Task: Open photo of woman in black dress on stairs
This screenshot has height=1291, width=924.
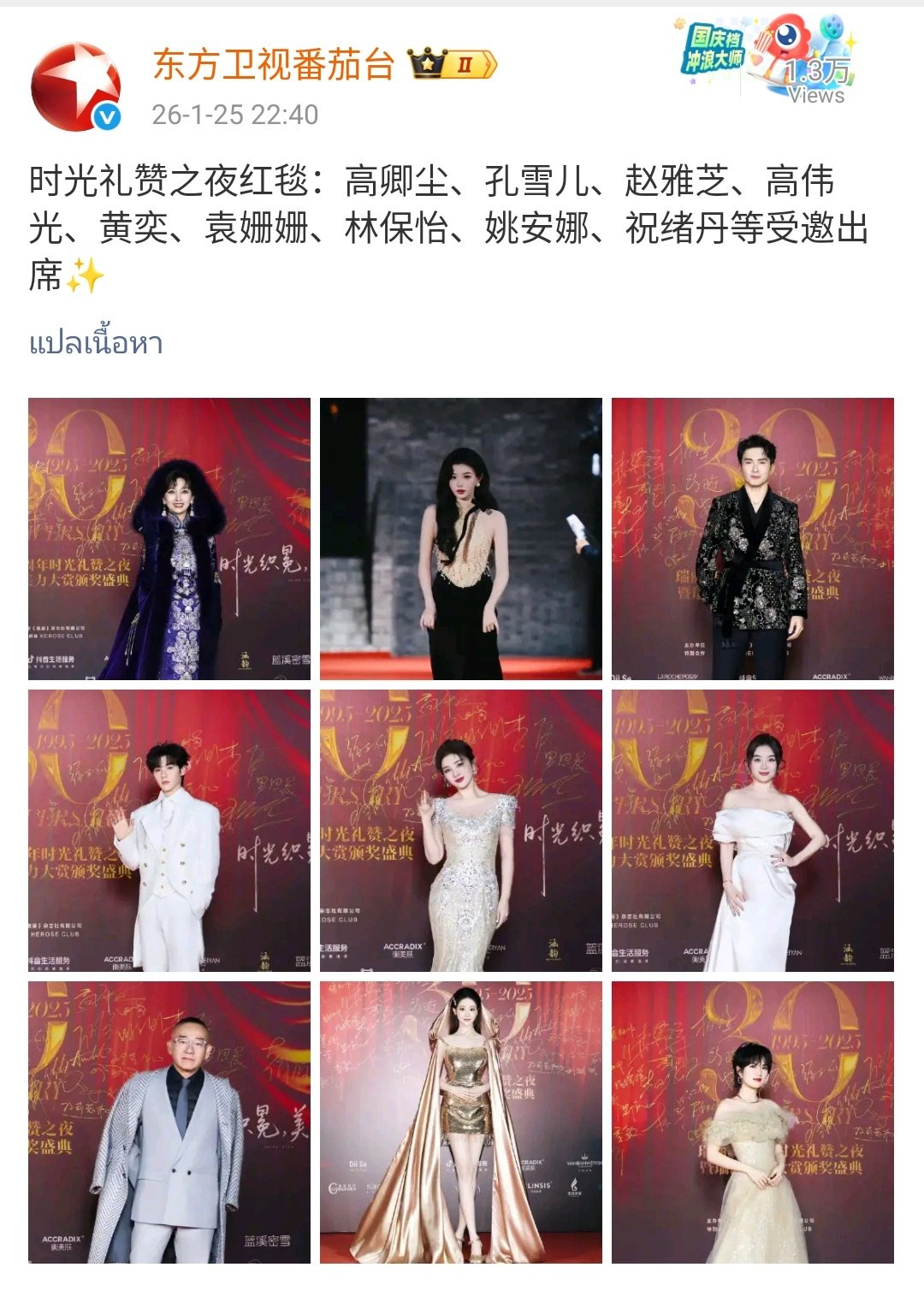Action: [461, 539]
